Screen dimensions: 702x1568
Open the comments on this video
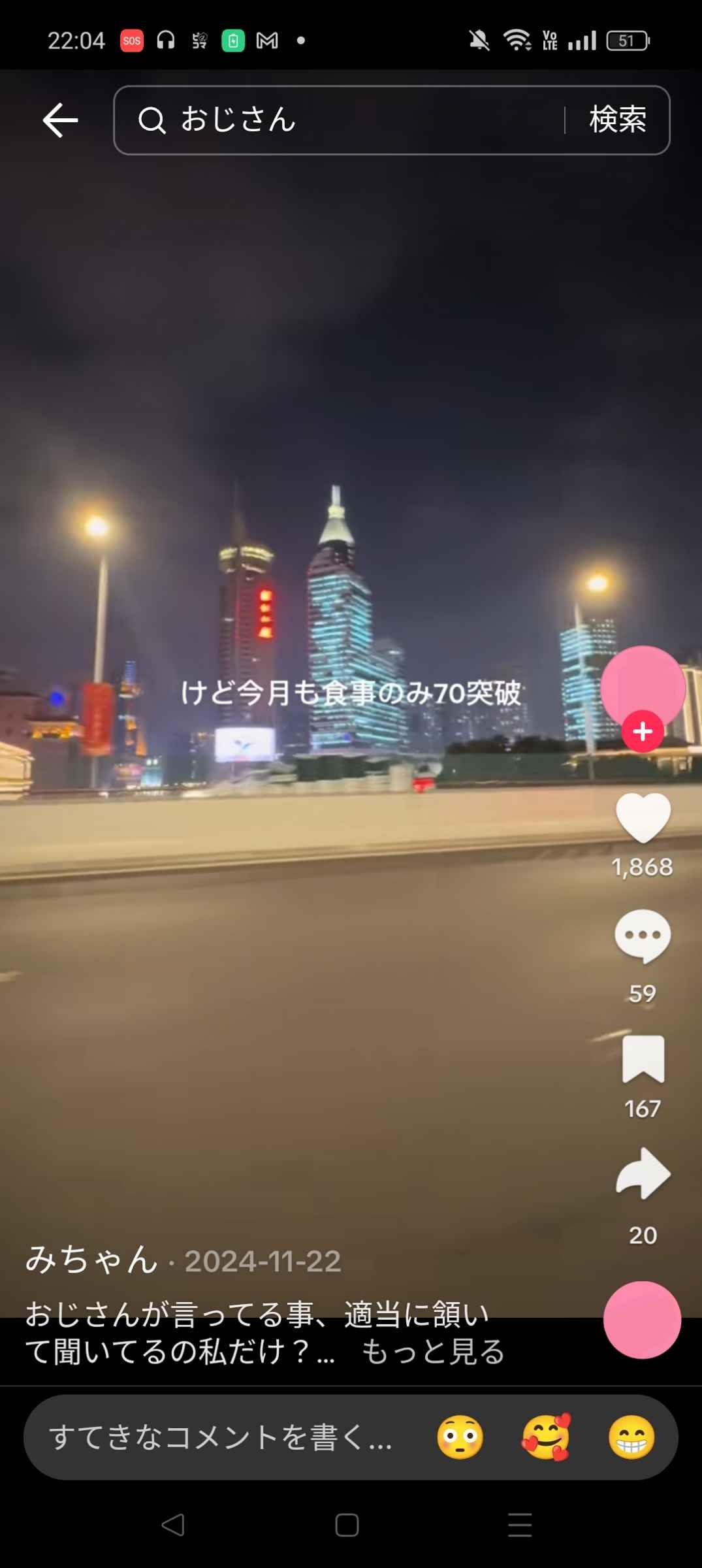(x=643, y=936)
